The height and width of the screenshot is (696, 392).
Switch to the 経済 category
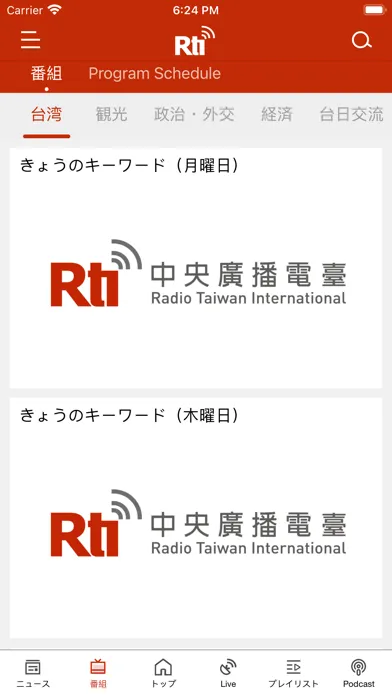click(277, 115)
